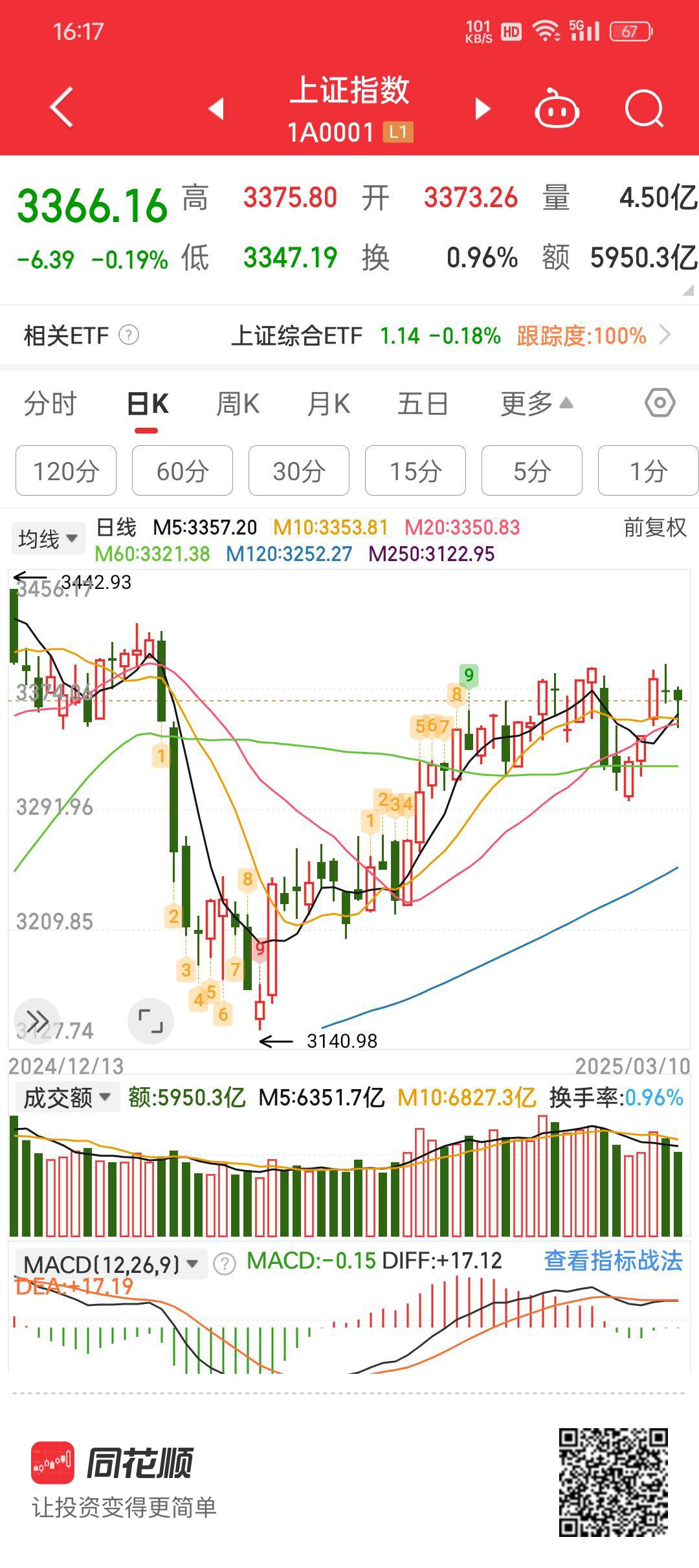Go back to the previous screen
The image size is (699, 1568).
(61, 109)
